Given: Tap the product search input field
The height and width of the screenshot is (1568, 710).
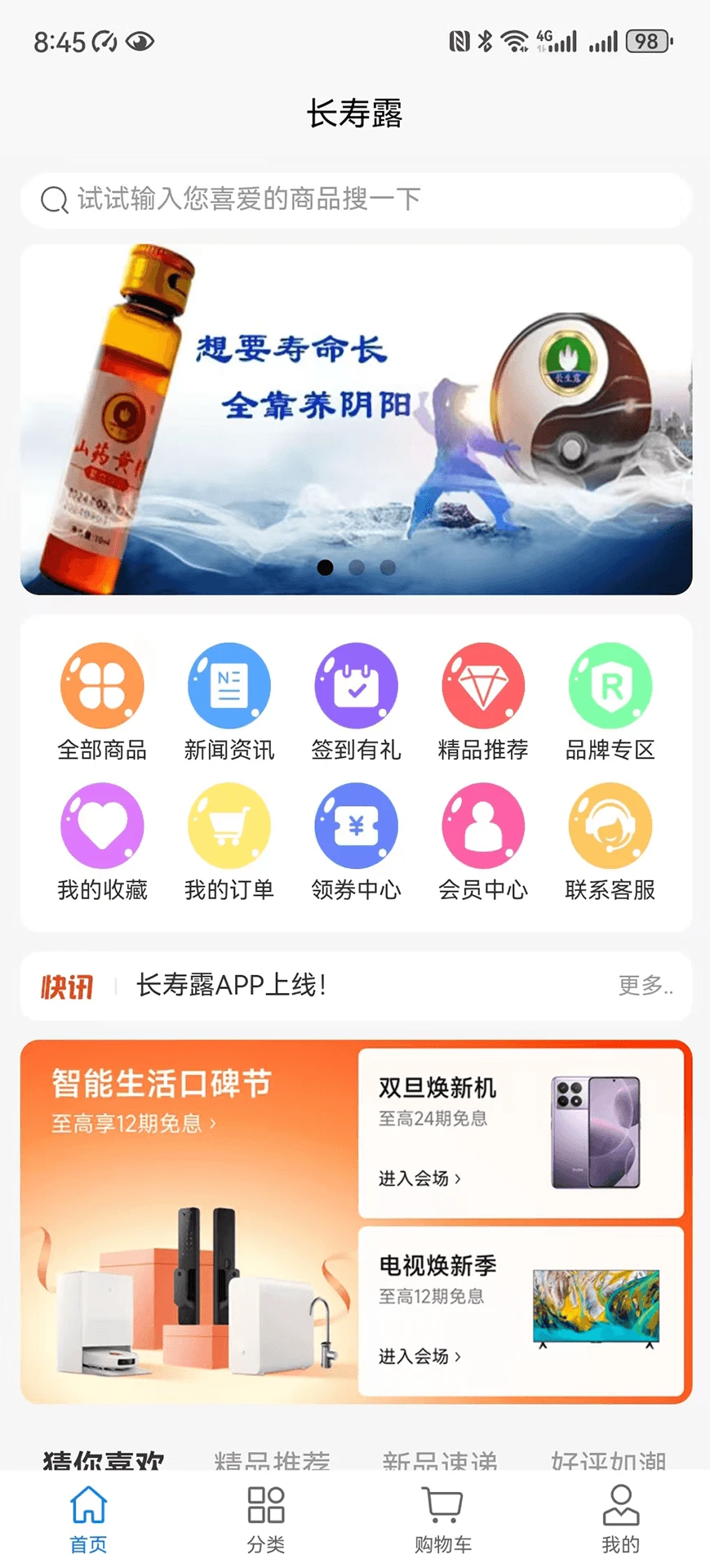Looking at the screenshot, I should (x=355, y=198).
